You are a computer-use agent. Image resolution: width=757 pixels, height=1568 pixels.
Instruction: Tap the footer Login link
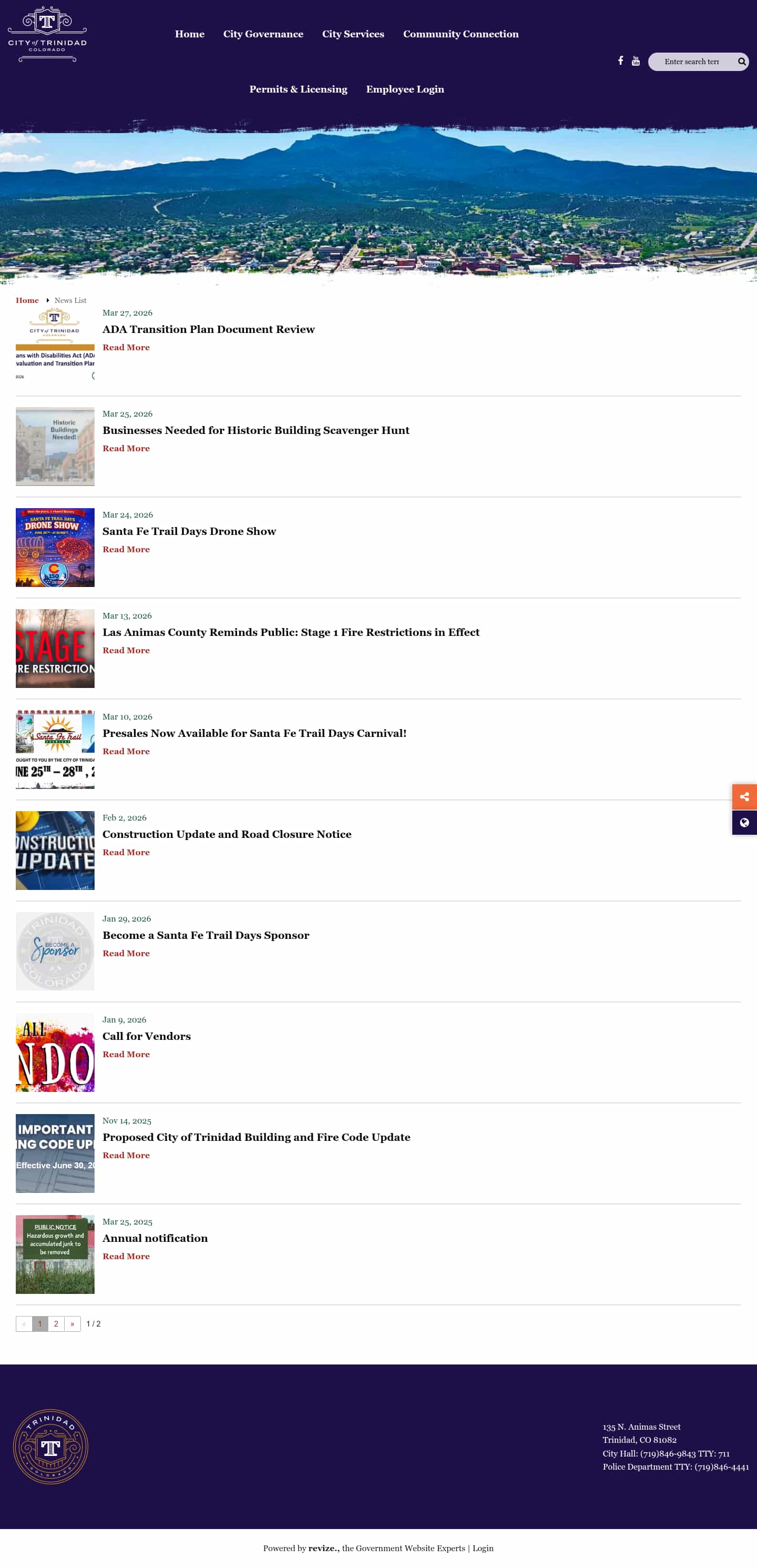(483, 1547)
